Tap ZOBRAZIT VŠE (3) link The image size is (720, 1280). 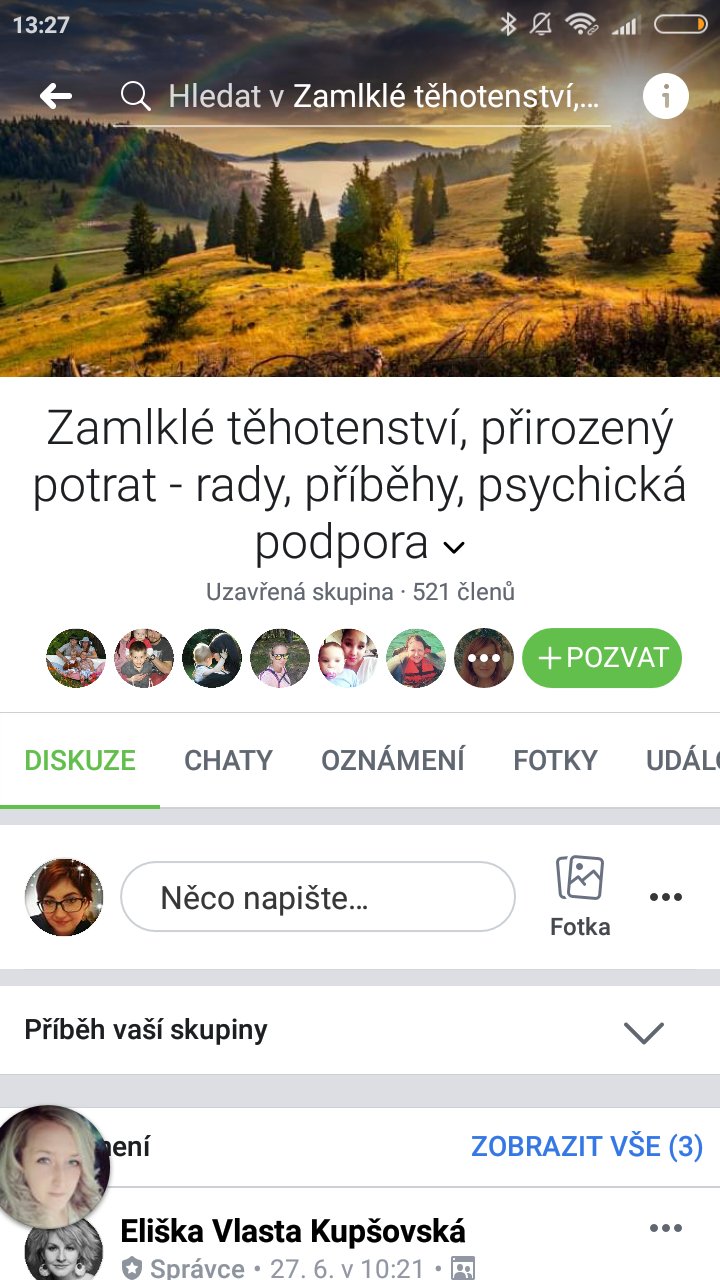(587, 1146)
